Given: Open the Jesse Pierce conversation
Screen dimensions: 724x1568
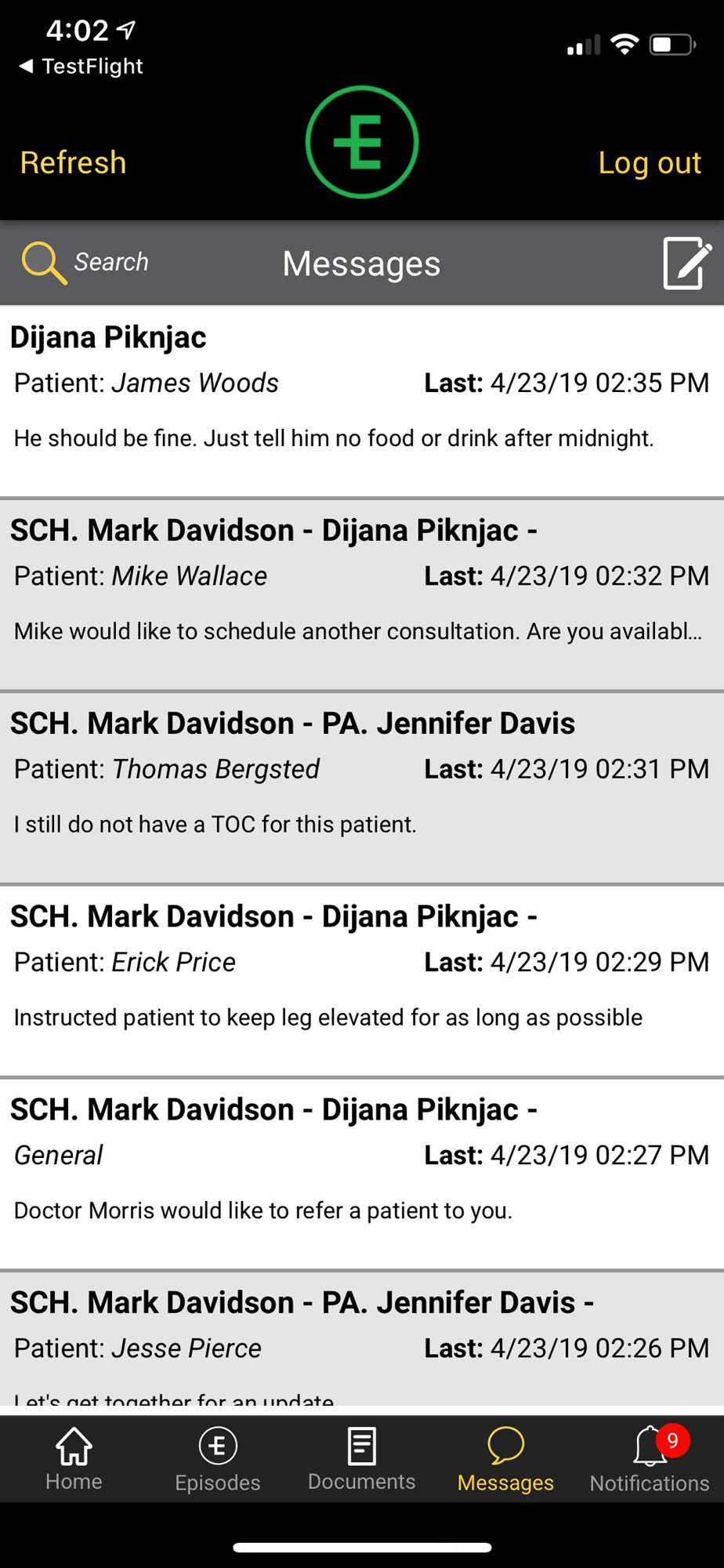Looking at the screenshot, I should pos(362,1339).
